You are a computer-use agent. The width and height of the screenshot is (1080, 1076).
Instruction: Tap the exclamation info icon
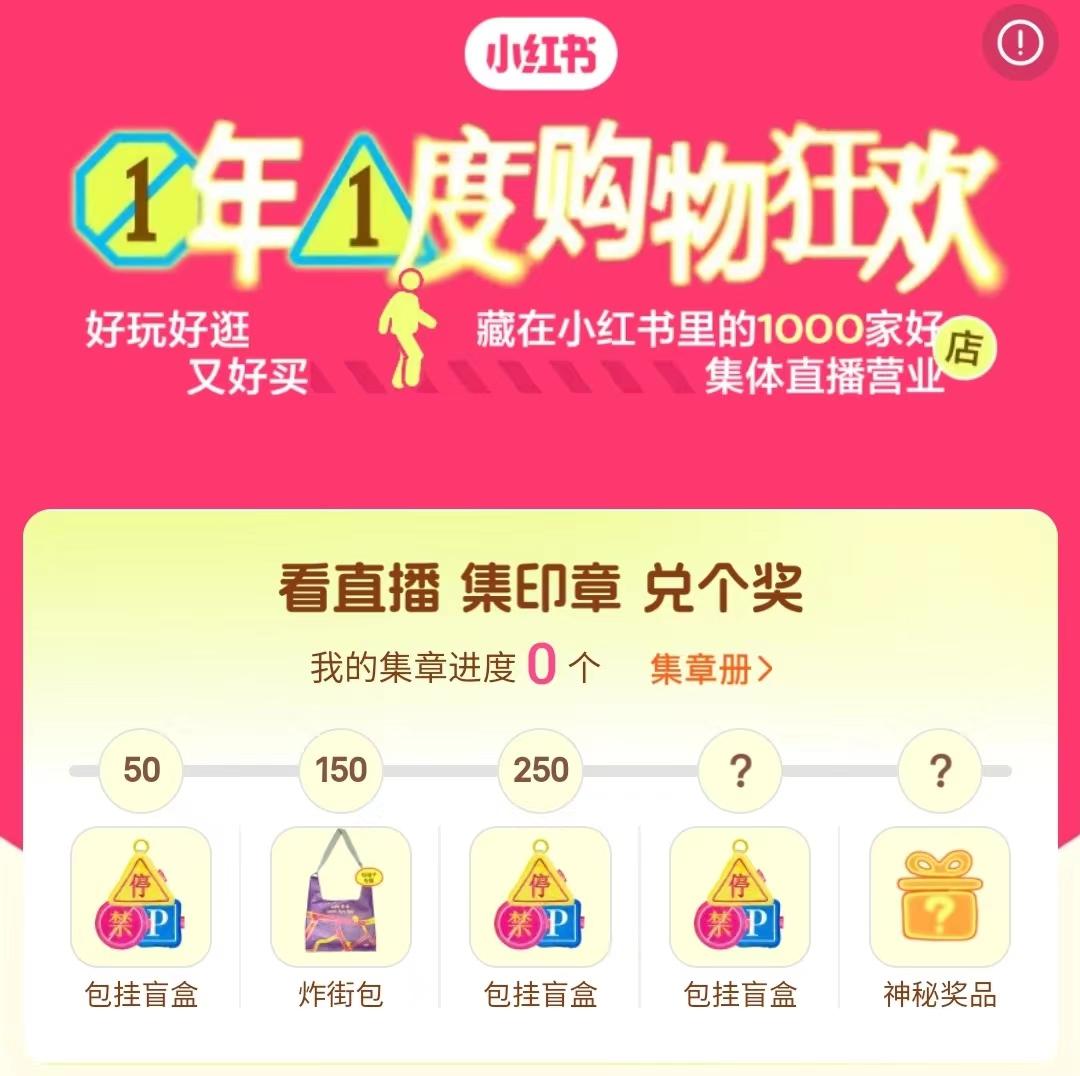pyautogui.click(x=1020, y=43)
